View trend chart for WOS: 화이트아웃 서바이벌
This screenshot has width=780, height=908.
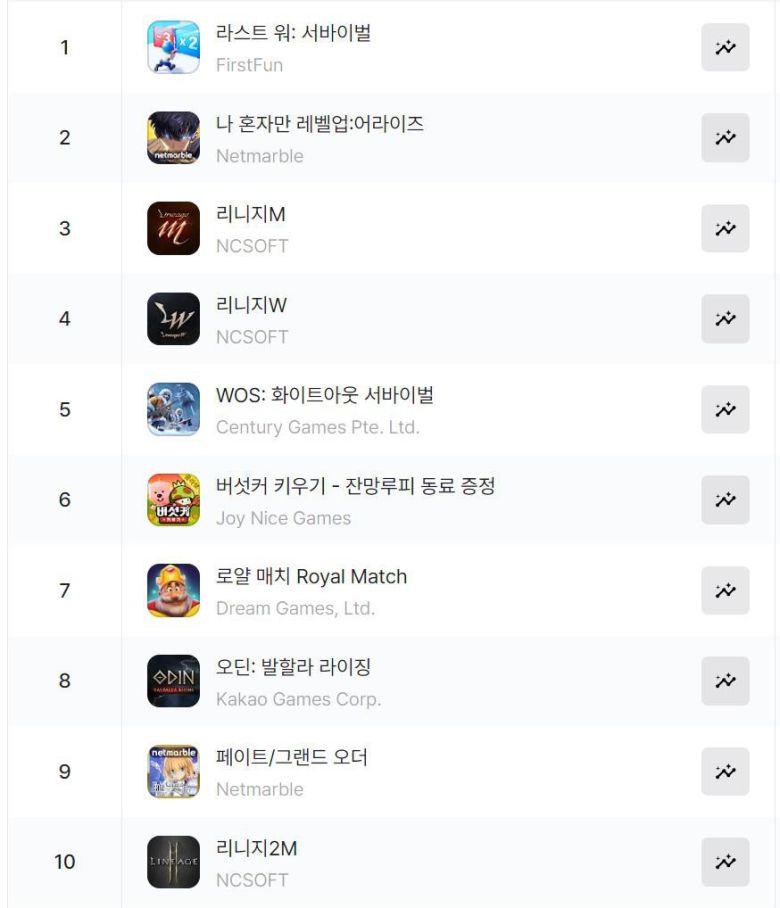point(725,409)
